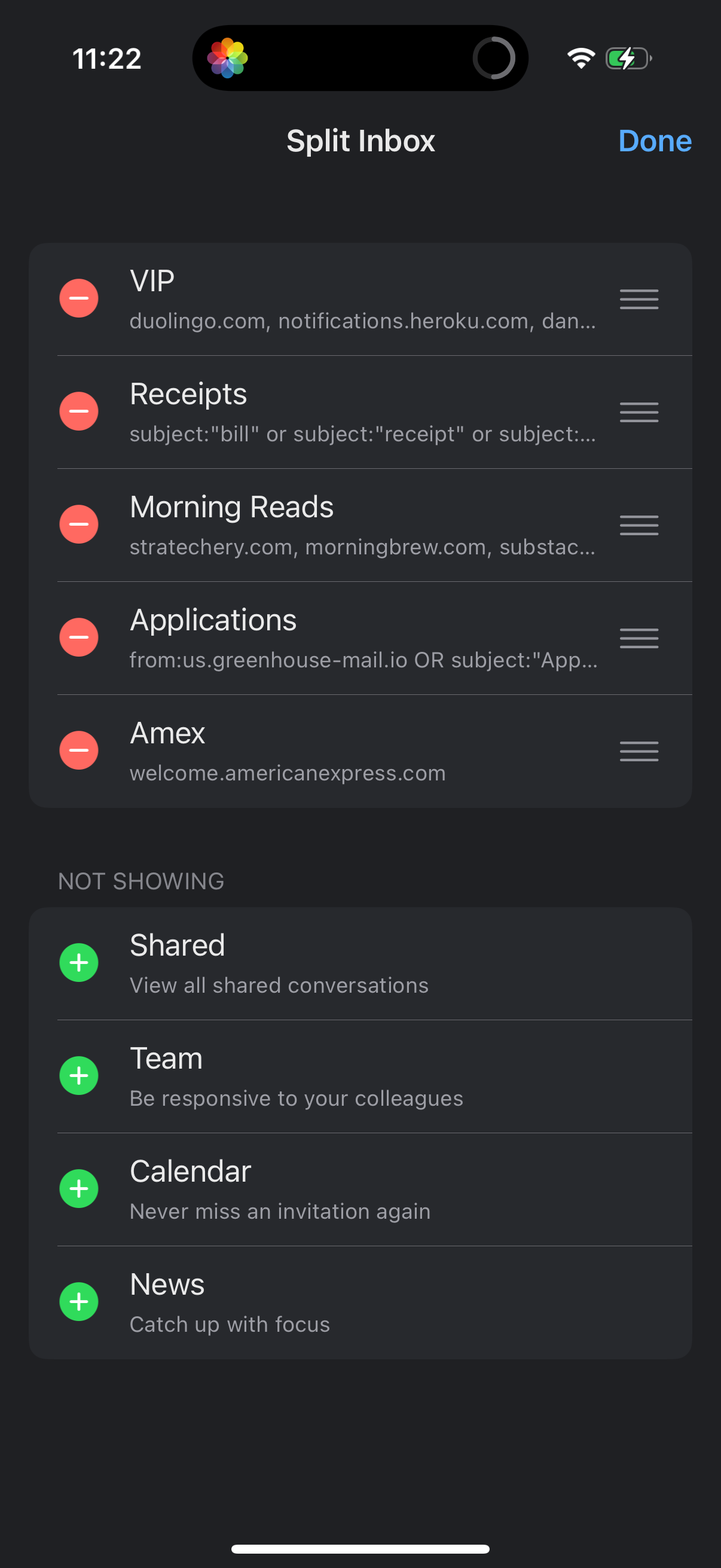The width and height of the screenshot is (721, 1568).
Task: Tap the reorder handle for Amex
Action: 639,751
